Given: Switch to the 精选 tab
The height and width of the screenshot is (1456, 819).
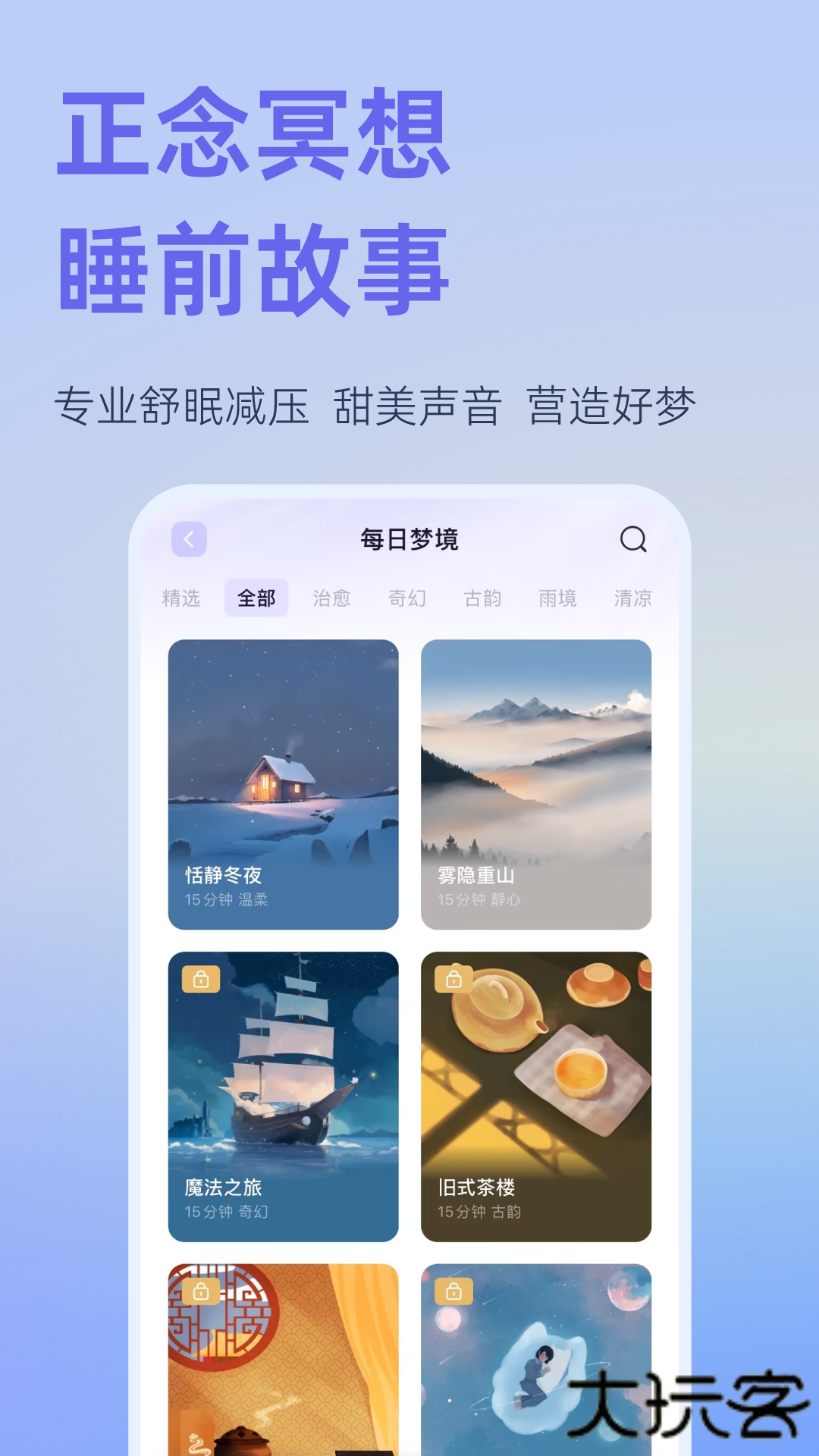Looking at the screenshot, I should (x=180, y=598).
